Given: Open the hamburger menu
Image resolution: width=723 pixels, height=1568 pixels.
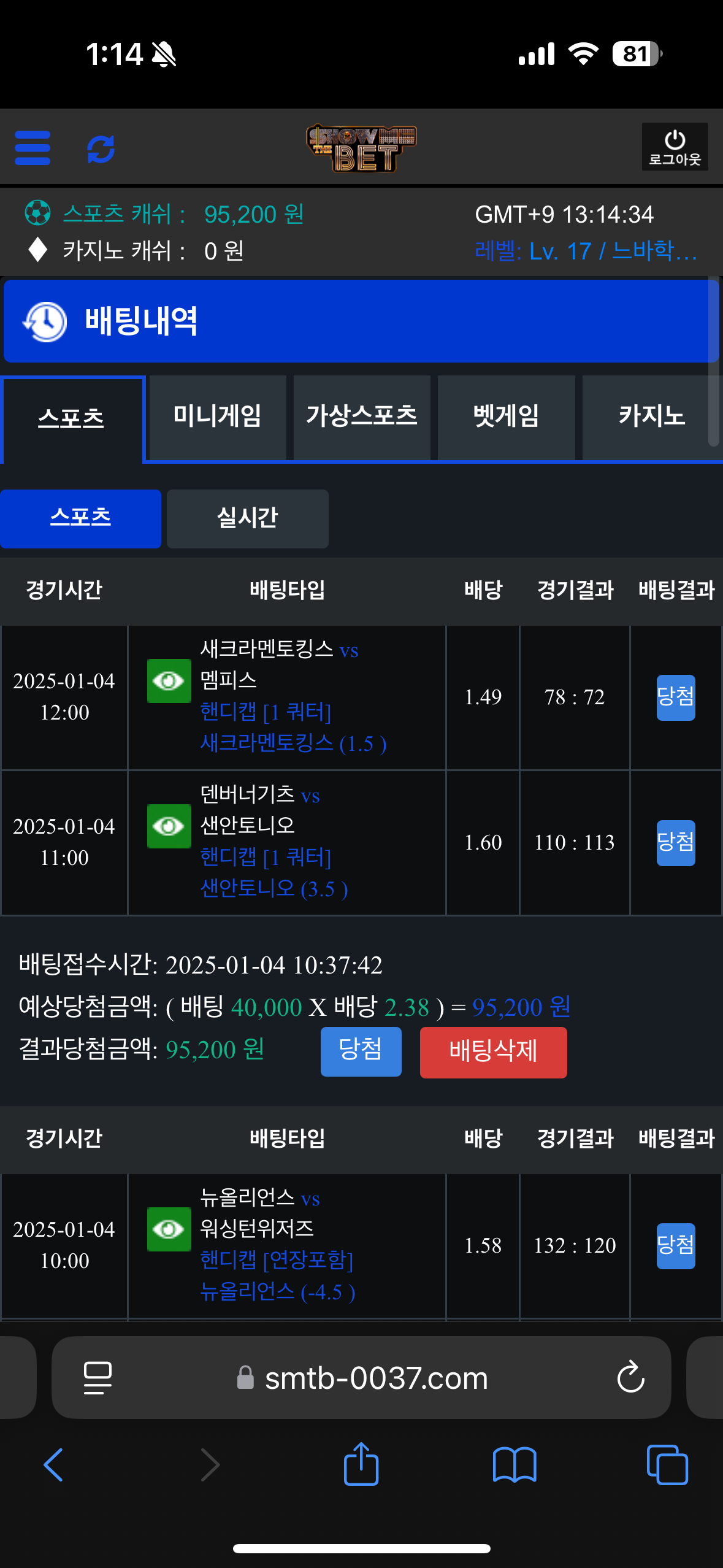Looking at the screenshot, I should point(33,148).
